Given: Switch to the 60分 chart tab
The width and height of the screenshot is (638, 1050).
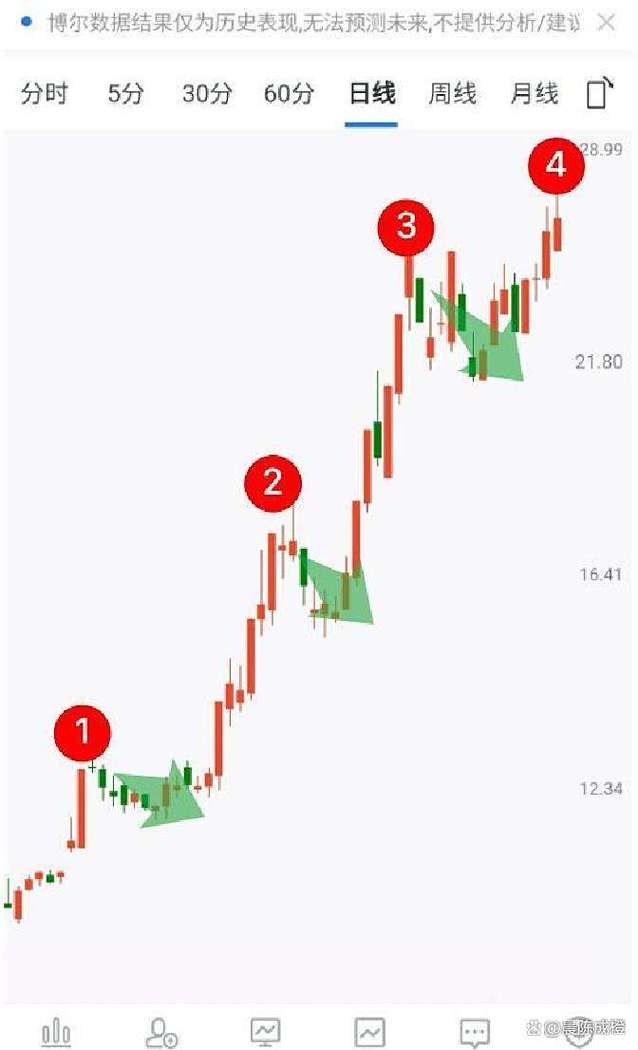Looking at the screenshot, I should pyautogui.click(x=289, y=94).
